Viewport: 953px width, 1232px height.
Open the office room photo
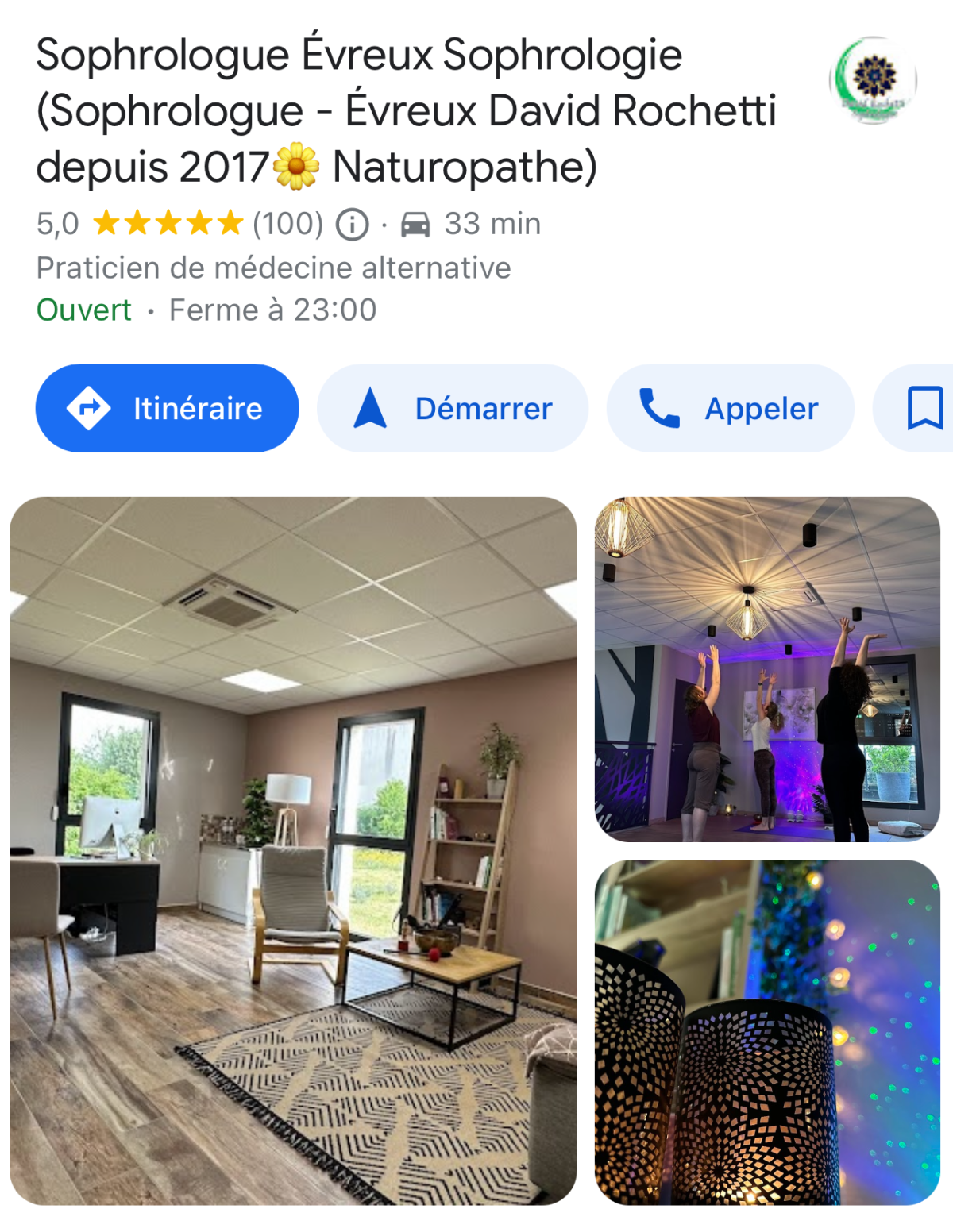click(293, 850)
